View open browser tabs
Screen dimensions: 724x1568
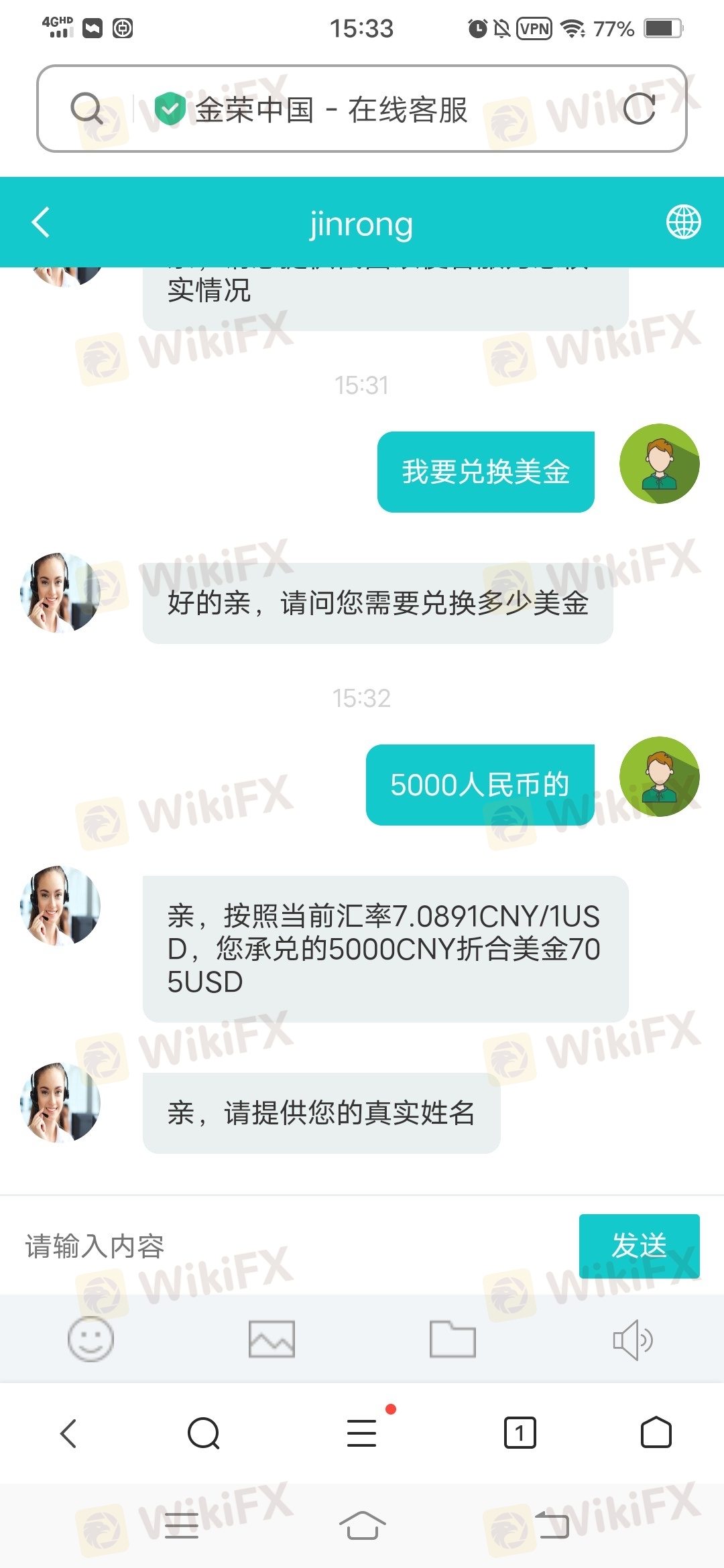click(x=520, y=1433)
